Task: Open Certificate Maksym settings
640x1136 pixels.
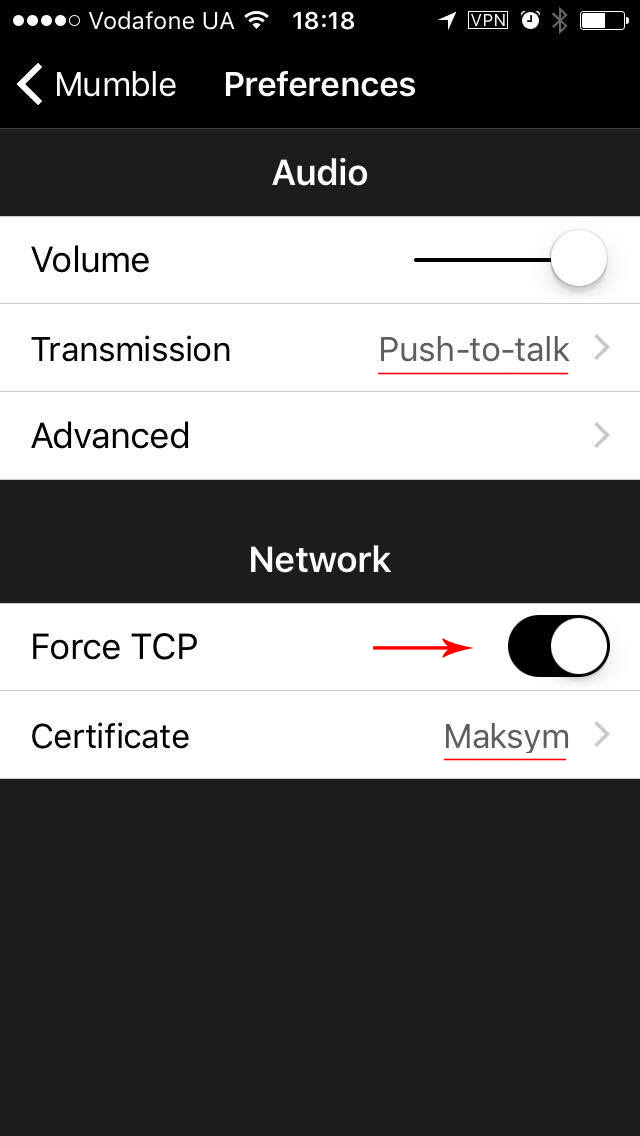Action: [320, 736]
